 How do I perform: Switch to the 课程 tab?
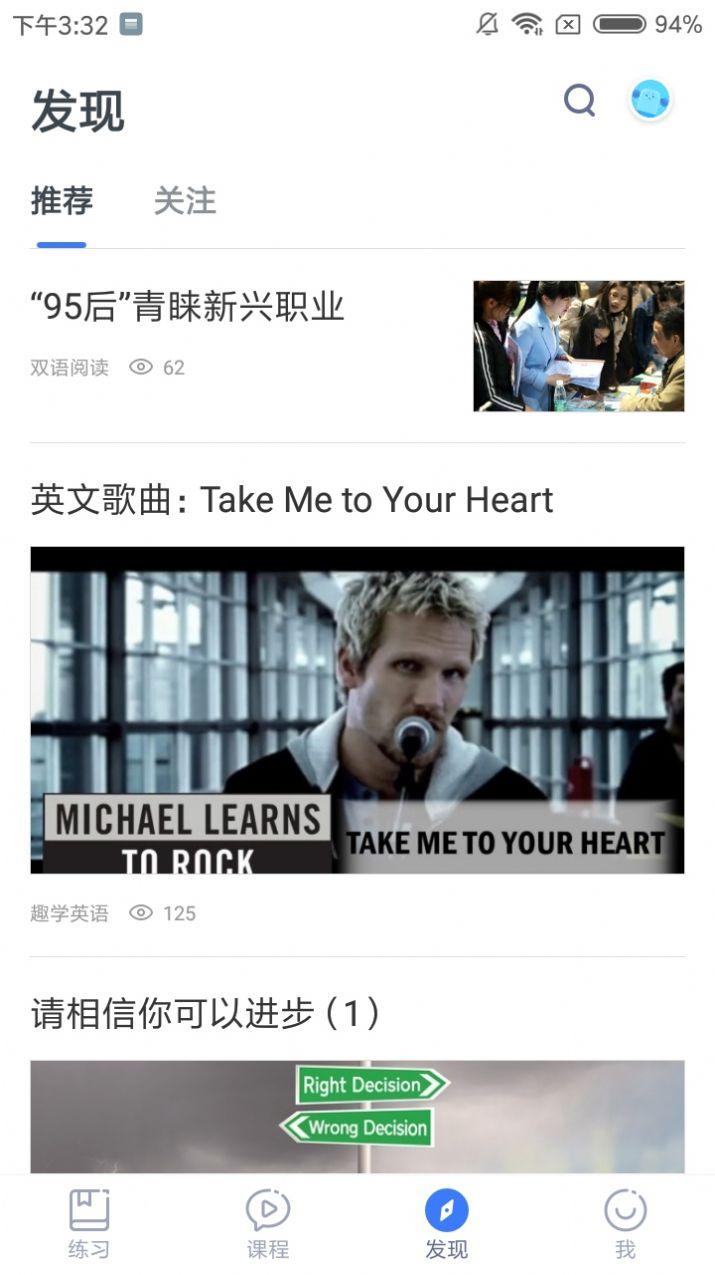tap(268, 1224)
